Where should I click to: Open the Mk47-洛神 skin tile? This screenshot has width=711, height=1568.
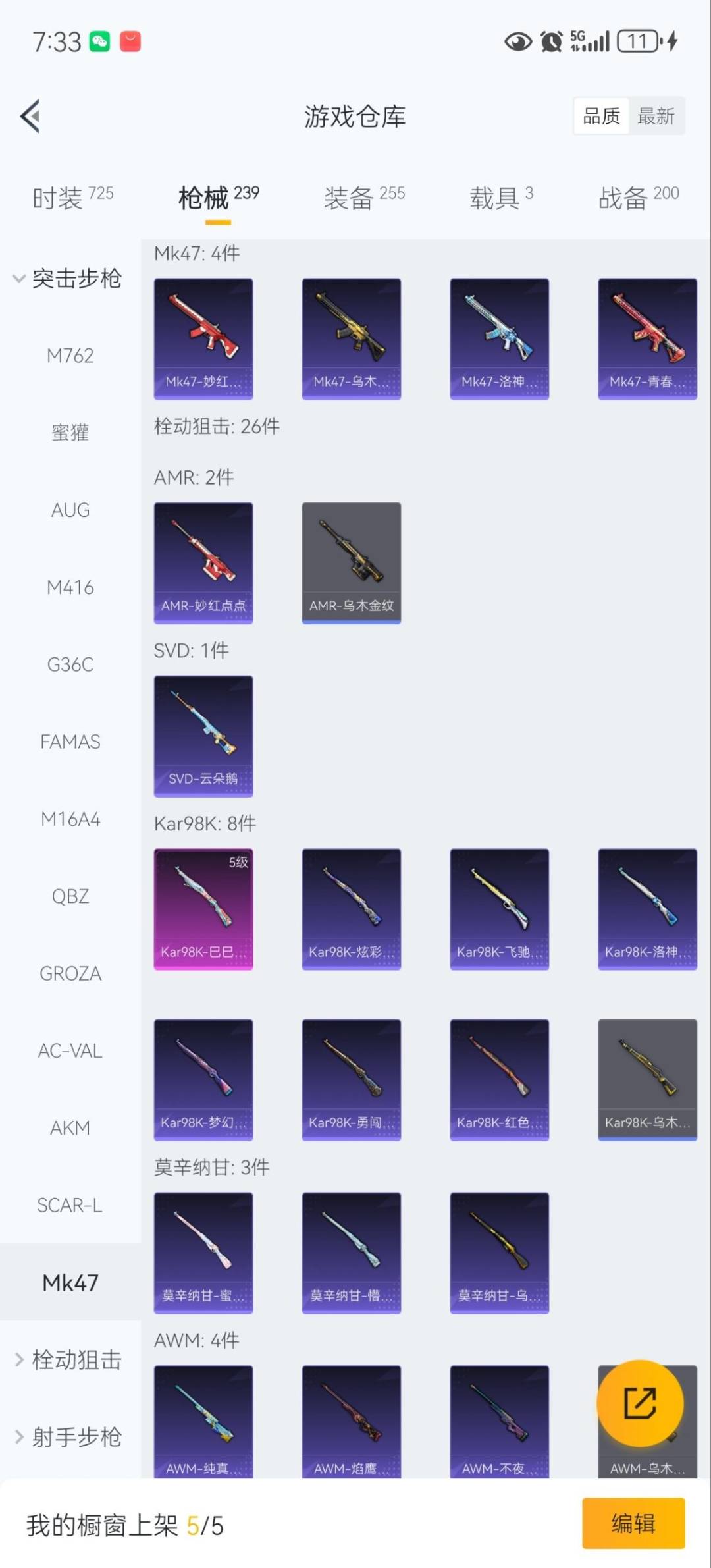pyautogui.click(x=499, y=338)
